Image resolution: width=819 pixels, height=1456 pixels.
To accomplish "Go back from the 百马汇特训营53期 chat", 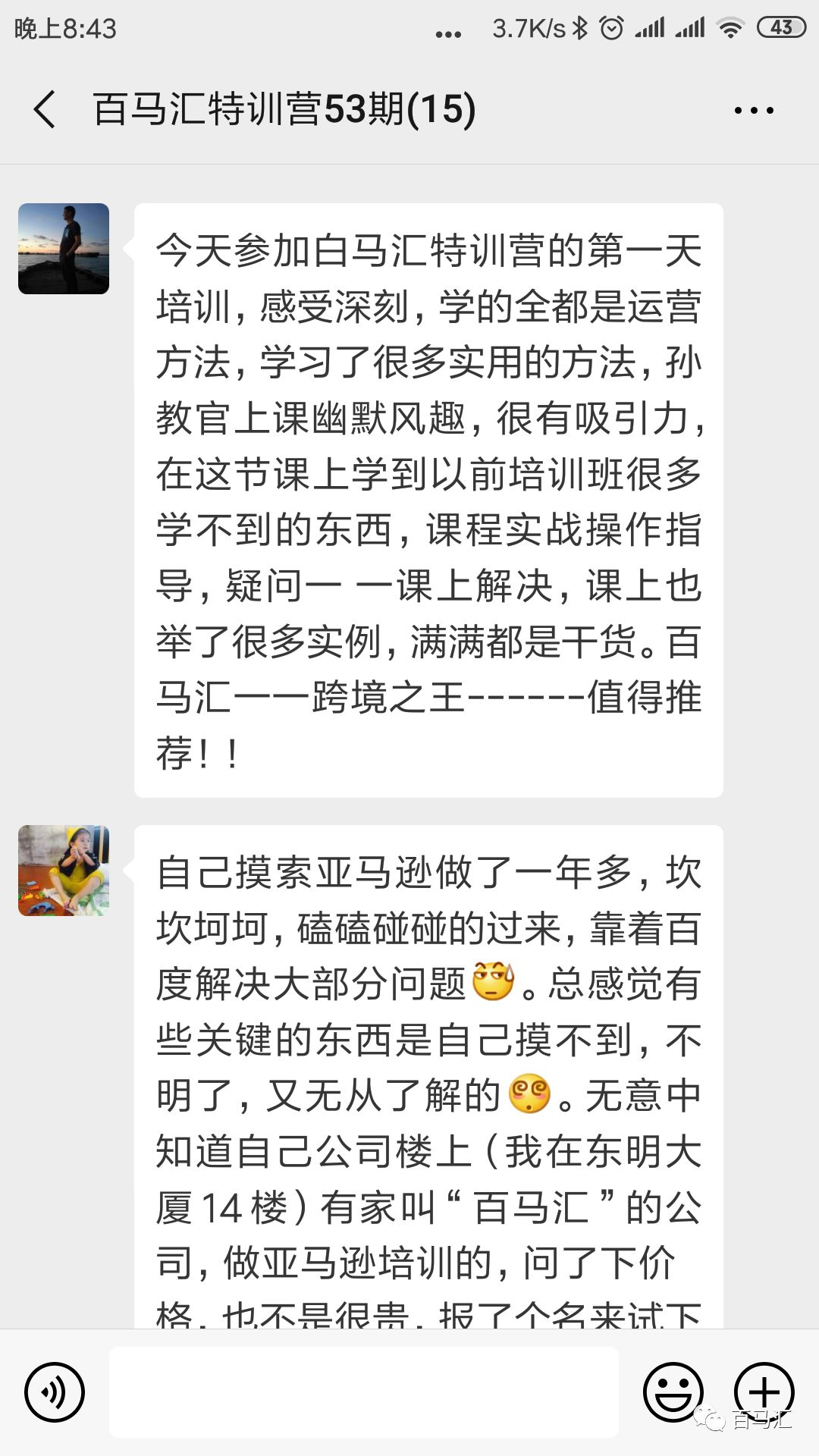I will click(45, 109).
